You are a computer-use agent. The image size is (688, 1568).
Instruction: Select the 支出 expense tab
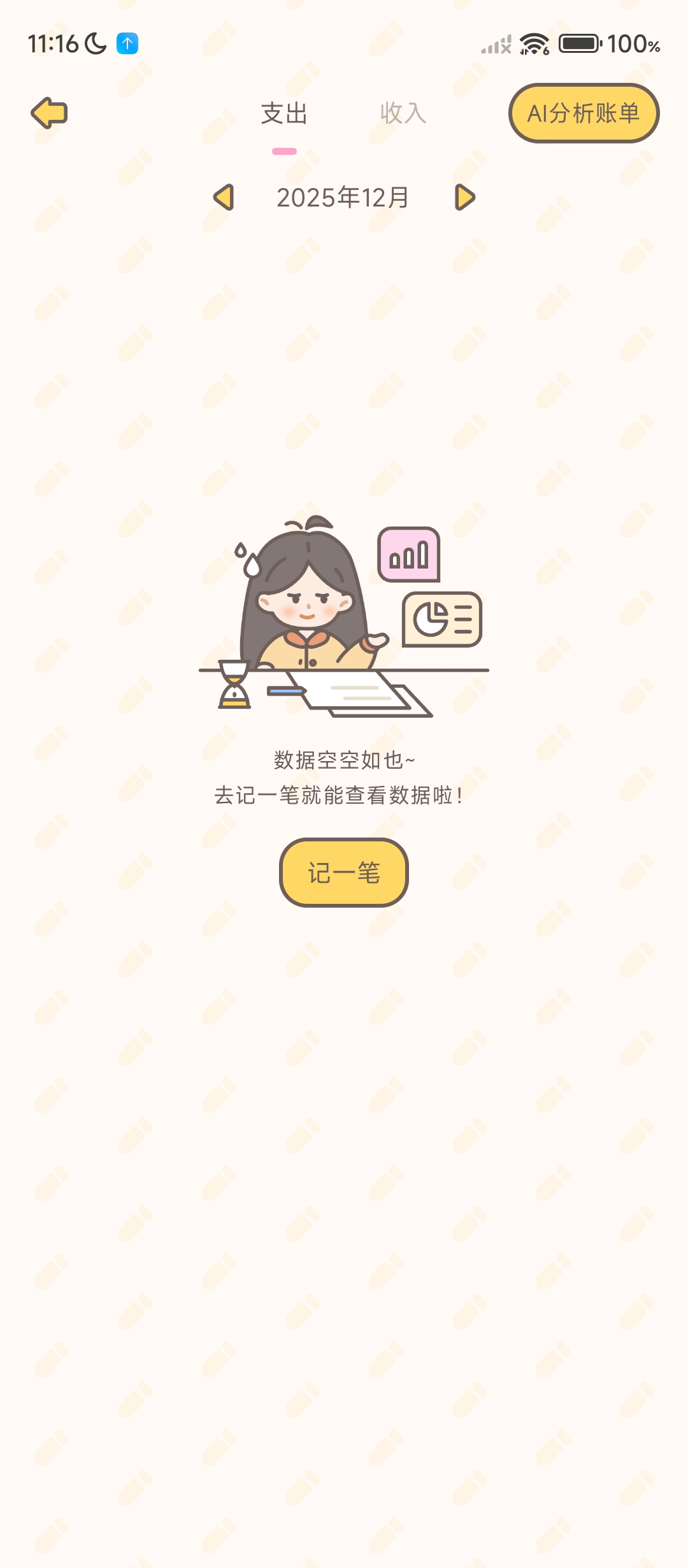pos(284,114)
